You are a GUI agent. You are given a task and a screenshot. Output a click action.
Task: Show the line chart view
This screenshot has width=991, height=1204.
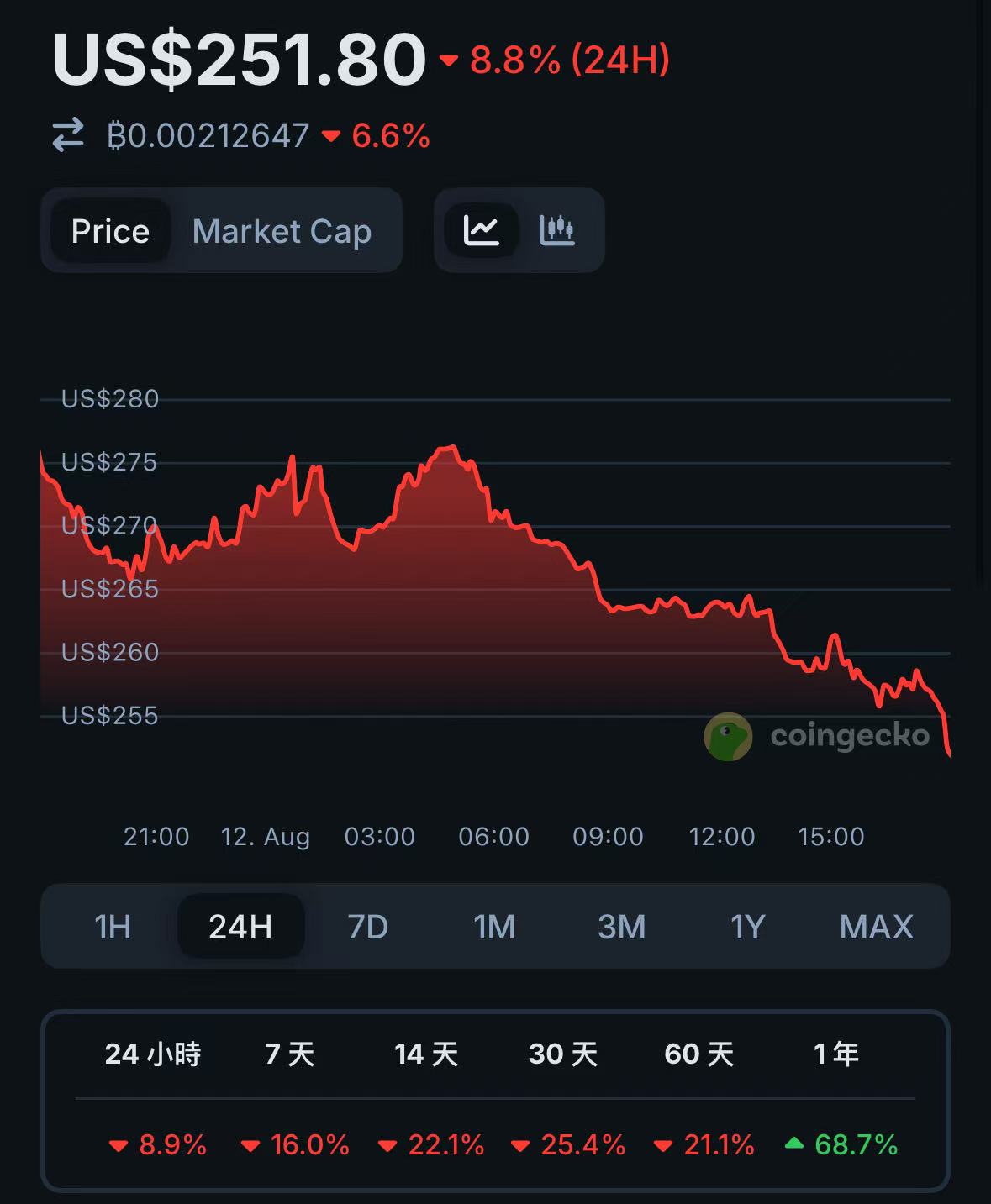(x=482, y=229)
